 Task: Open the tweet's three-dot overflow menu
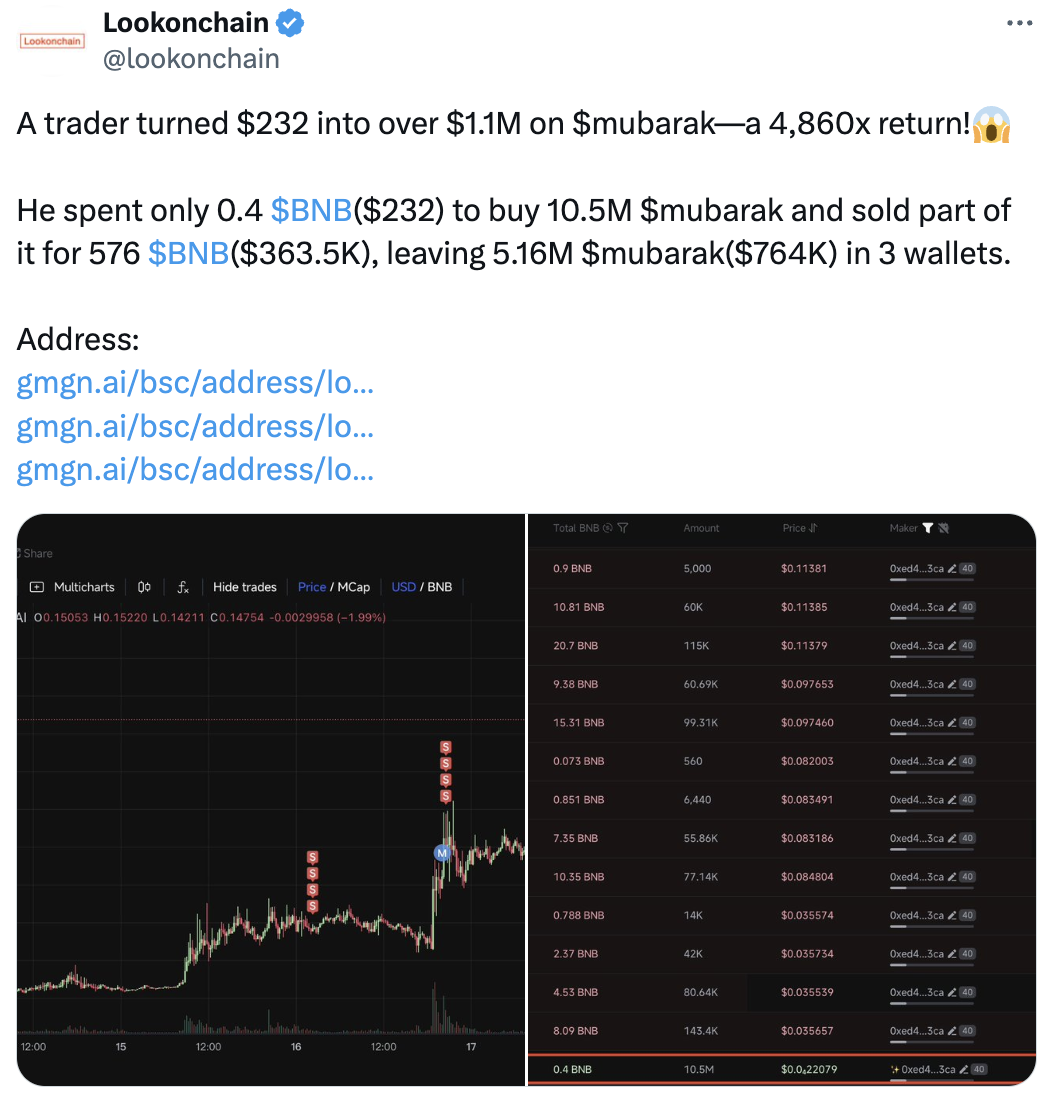pos(1018,23)
